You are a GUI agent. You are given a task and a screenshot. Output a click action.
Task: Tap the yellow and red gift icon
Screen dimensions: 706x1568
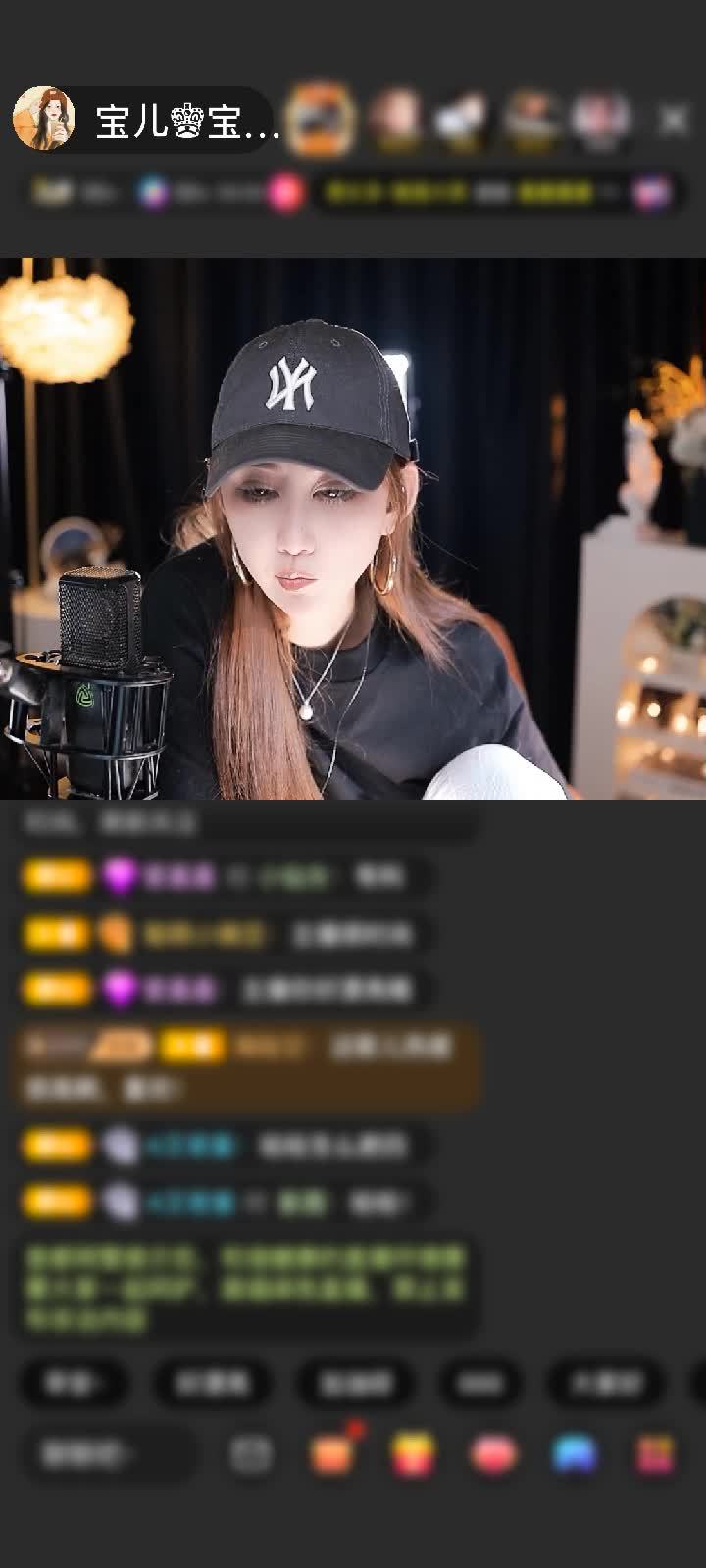coord(414,1454)
